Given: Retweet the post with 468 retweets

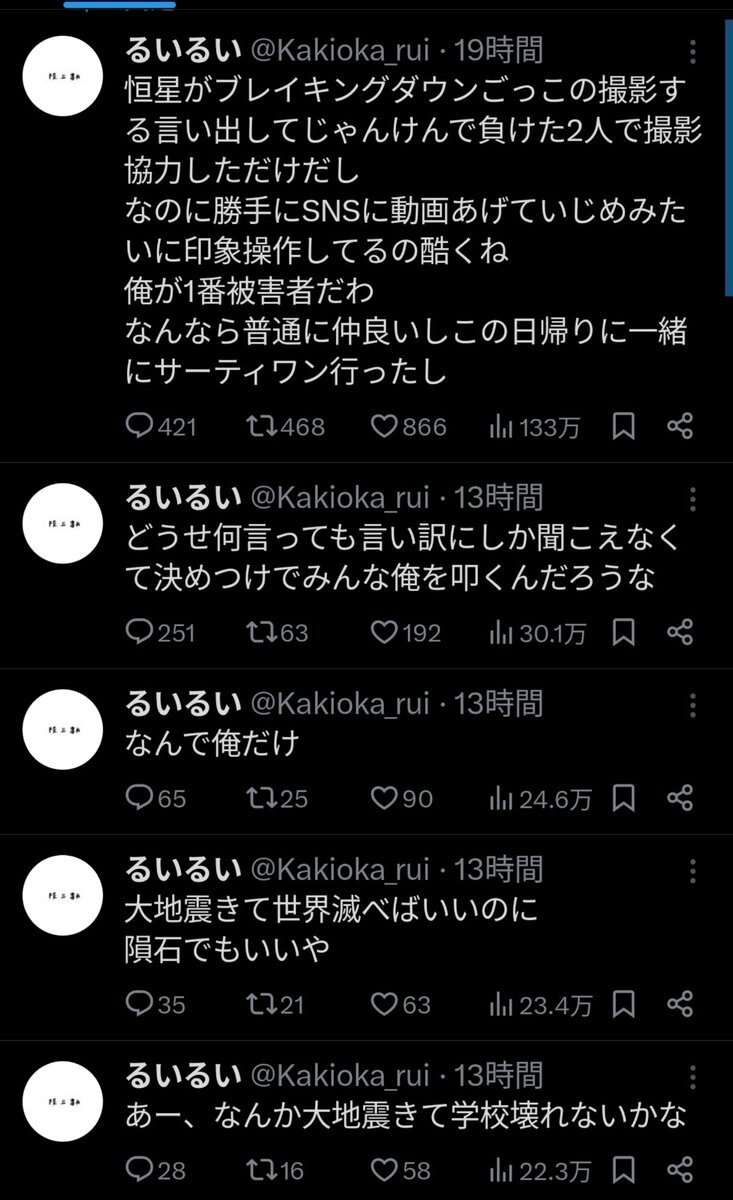Looking at the screenshot, I should pyautogui.click(x=260, y=427).
